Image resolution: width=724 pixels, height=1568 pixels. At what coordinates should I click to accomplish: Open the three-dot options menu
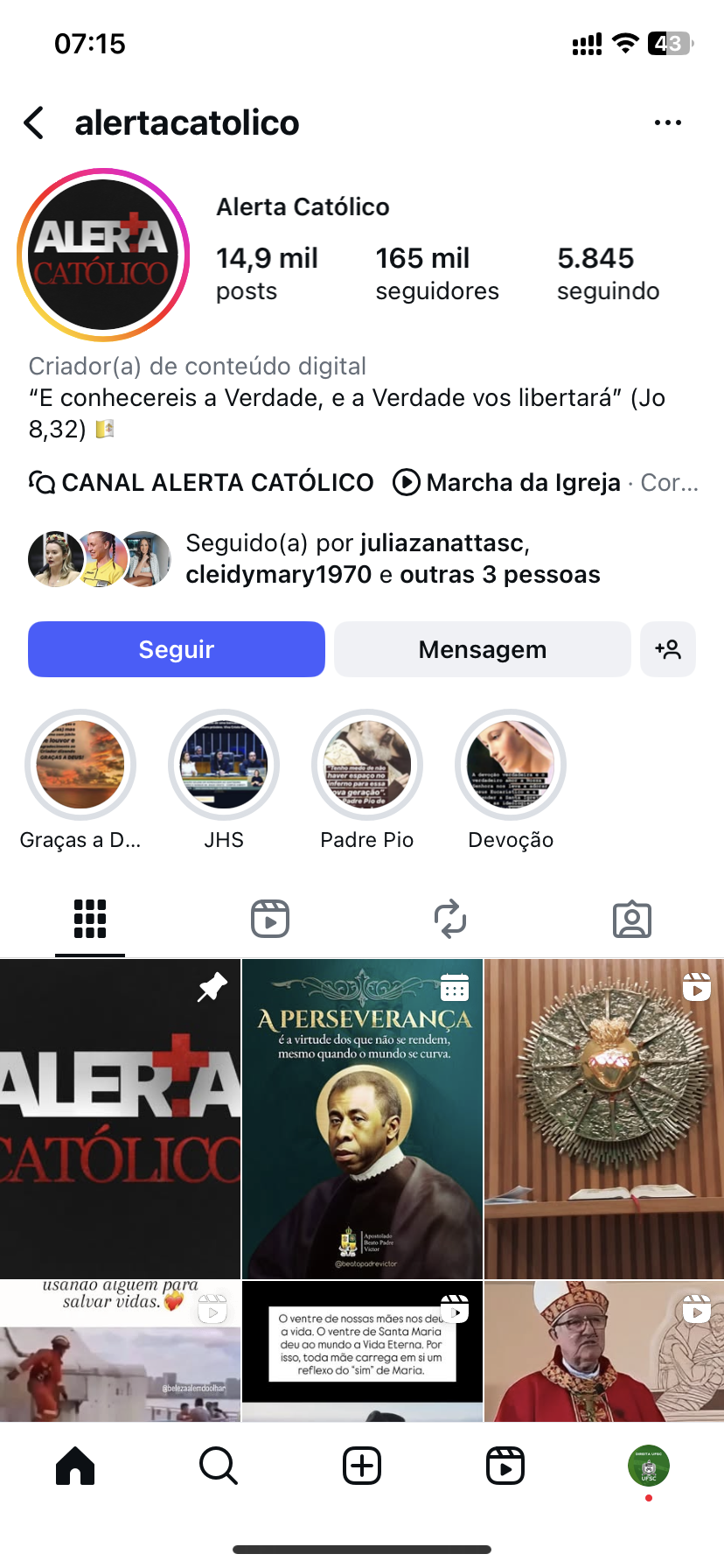(667, 123)
